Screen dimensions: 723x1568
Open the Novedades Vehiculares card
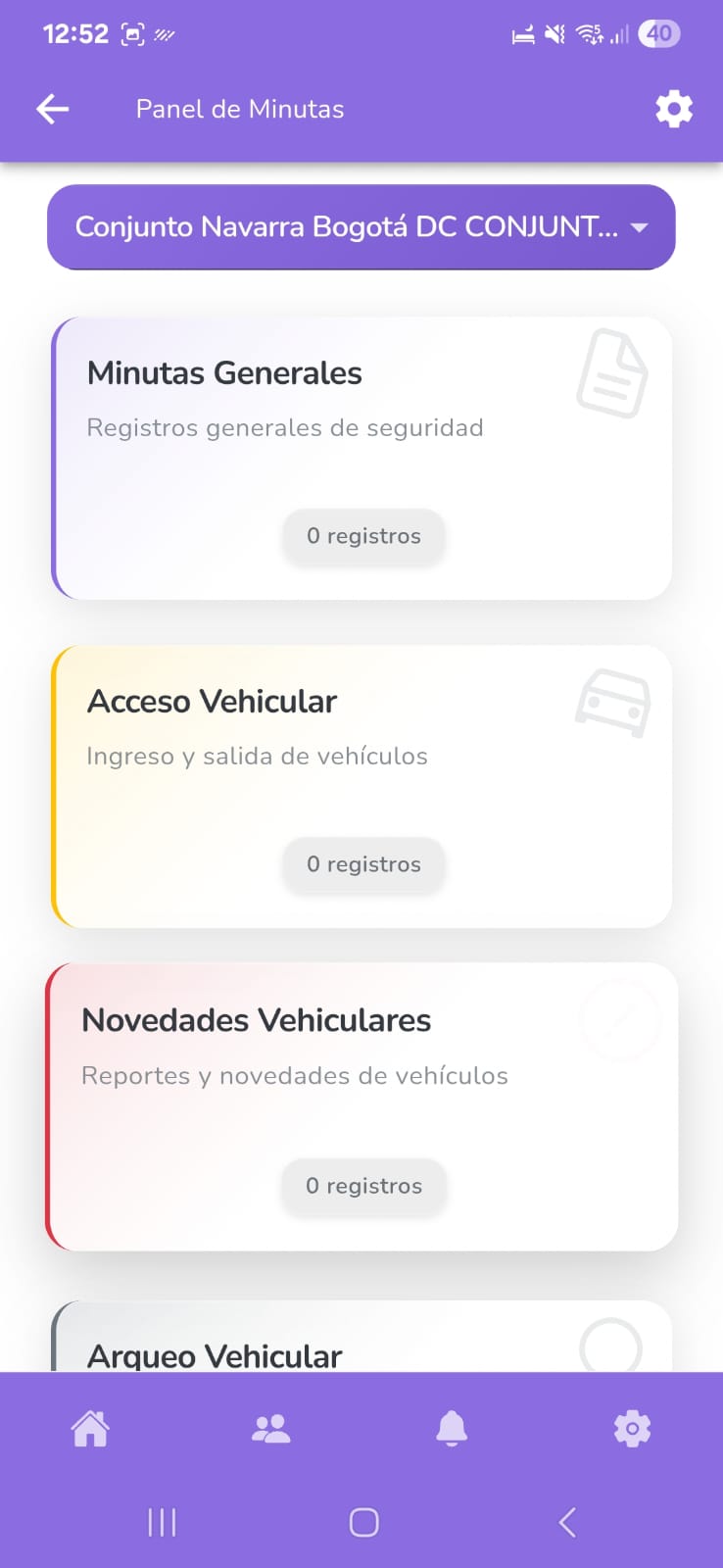[x=361, y=1106]
